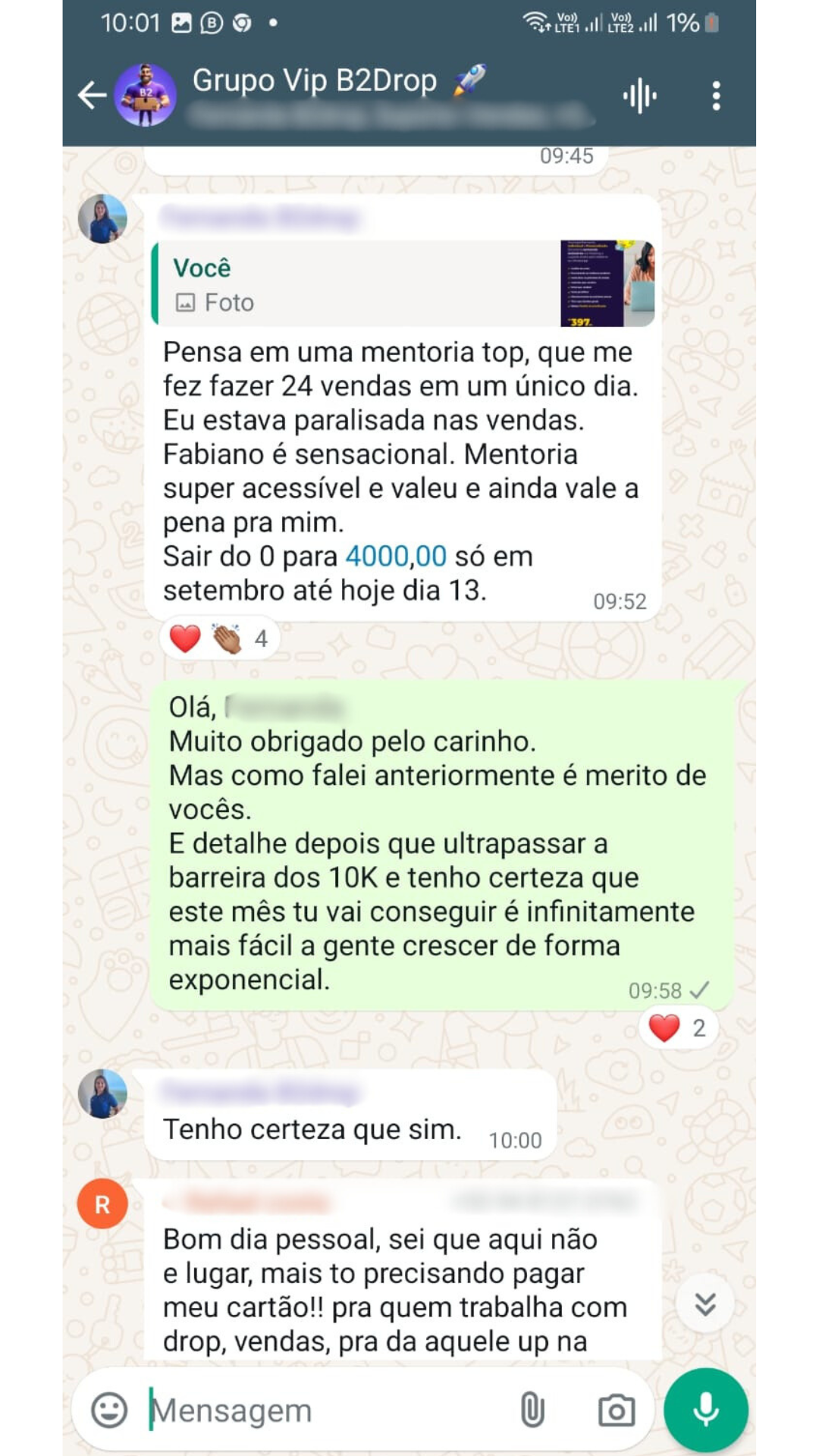
Task: Open the emoji picker
Action: 110,1410
